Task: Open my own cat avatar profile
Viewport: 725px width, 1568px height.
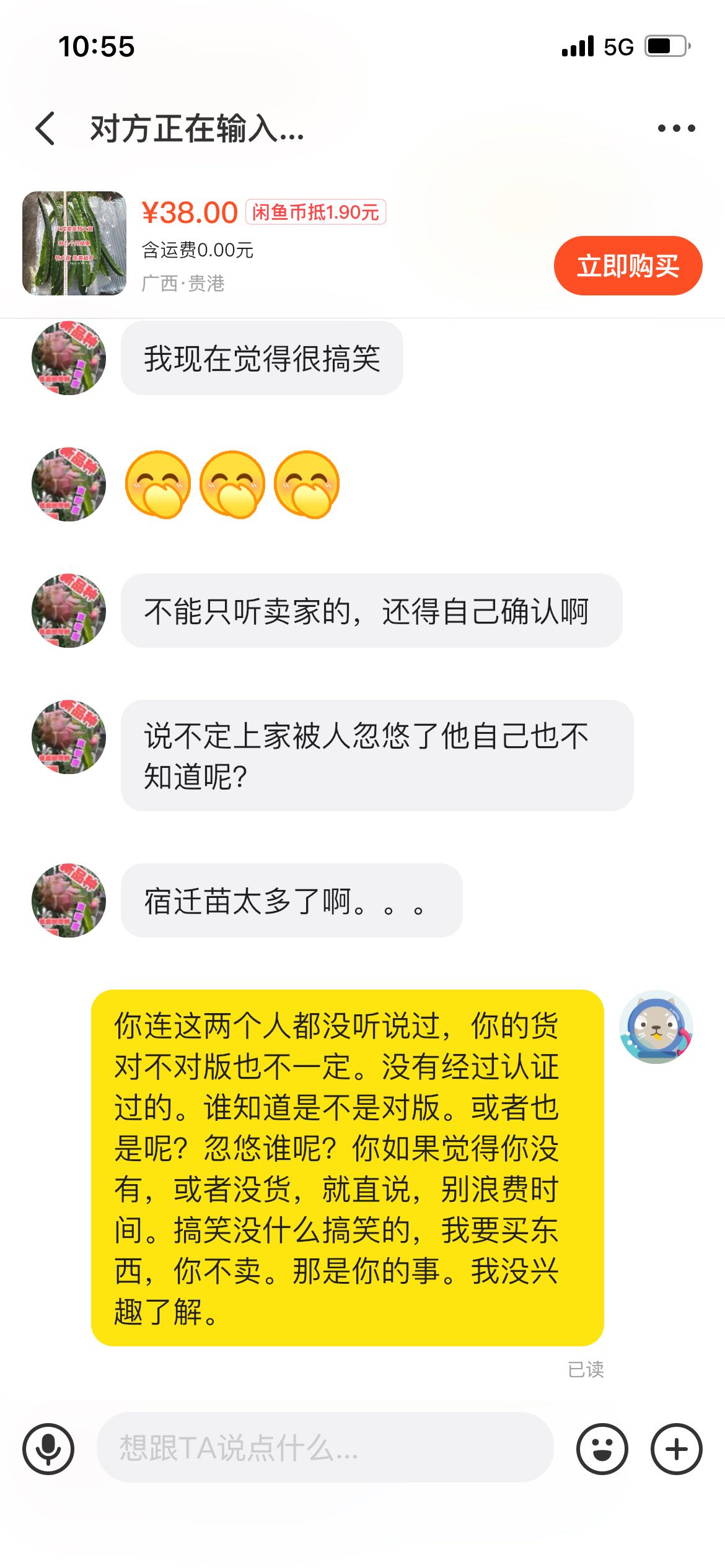Action: (x=656, y=1027)
